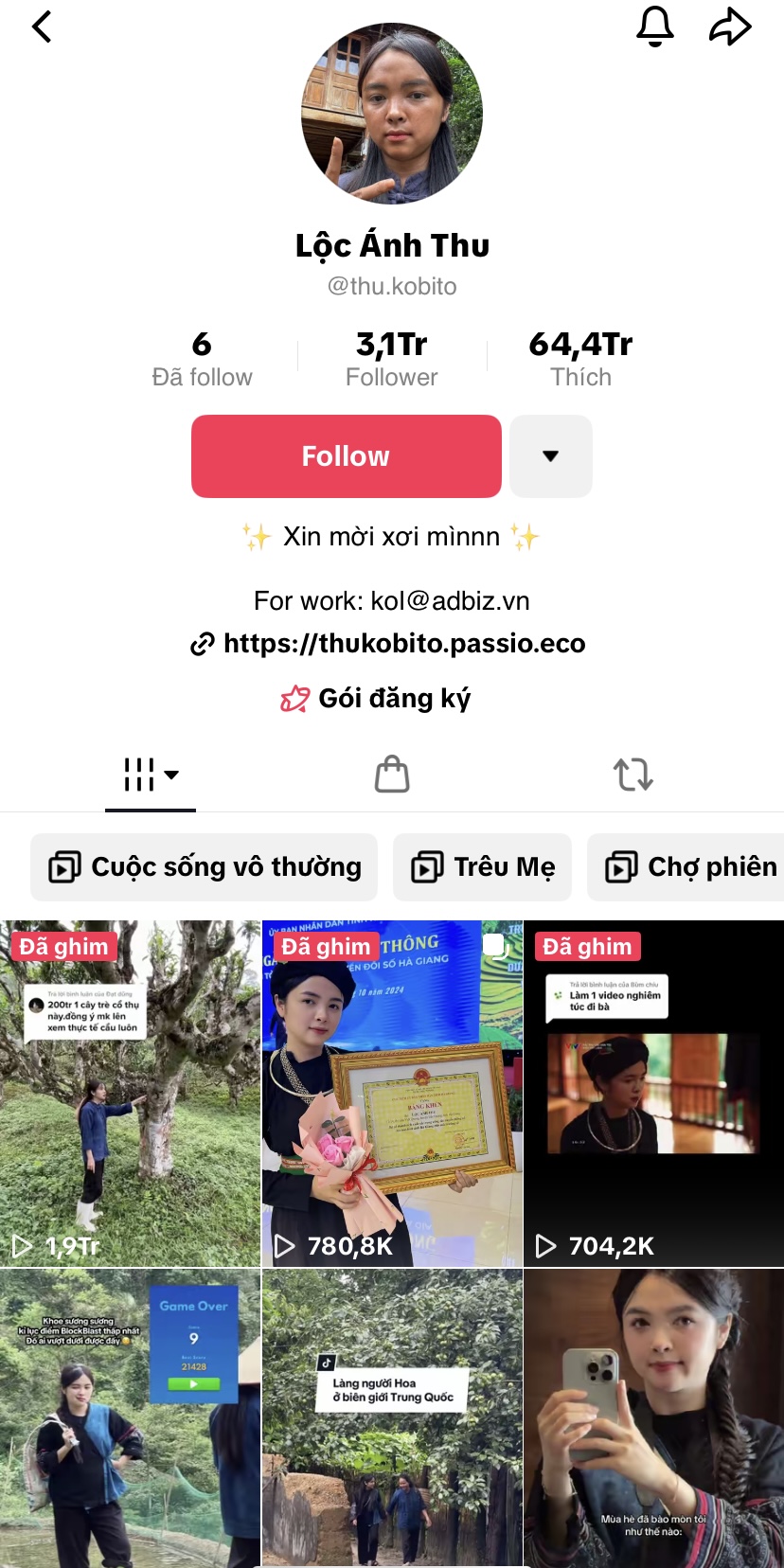The width and height of the screenshot is (784, 1568).
Task: Open the videos grid tab filter
Action: pyautogui.click(x=151, y=775)
